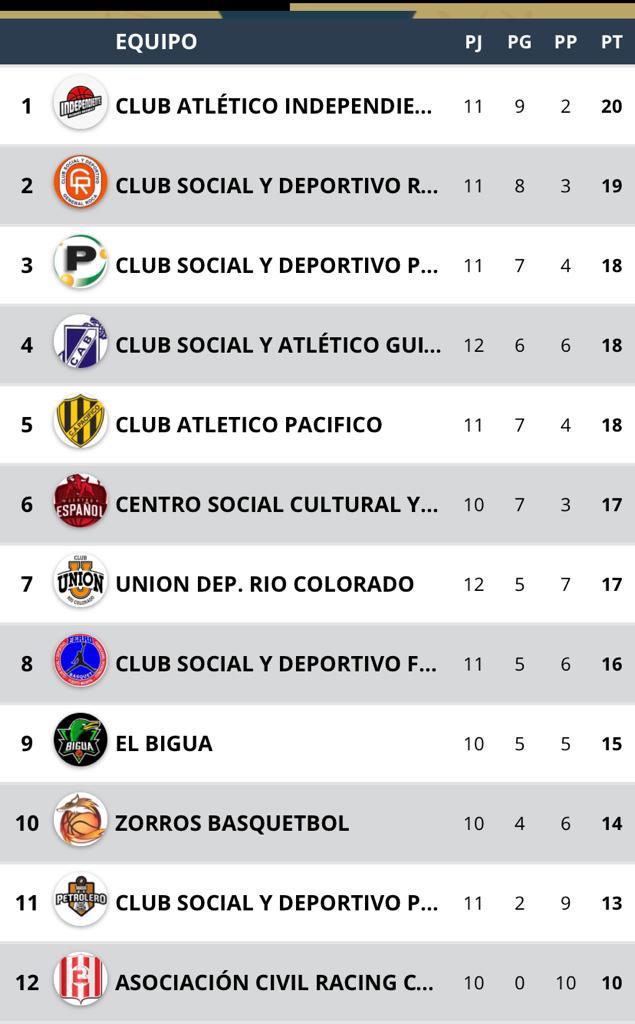The height and width of the screenshot is (1024, 635).
Task: Open the second-place Club Social y Deportivo row
Action: pos(276,186)
